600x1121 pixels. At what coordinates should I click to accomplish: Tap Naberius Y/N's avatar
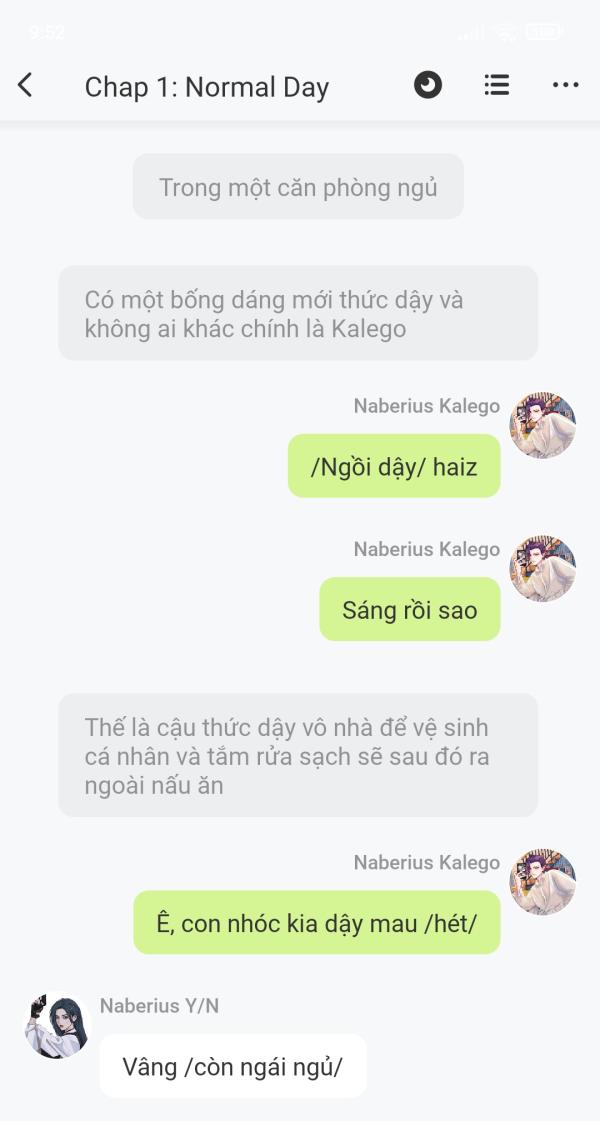57,1025
